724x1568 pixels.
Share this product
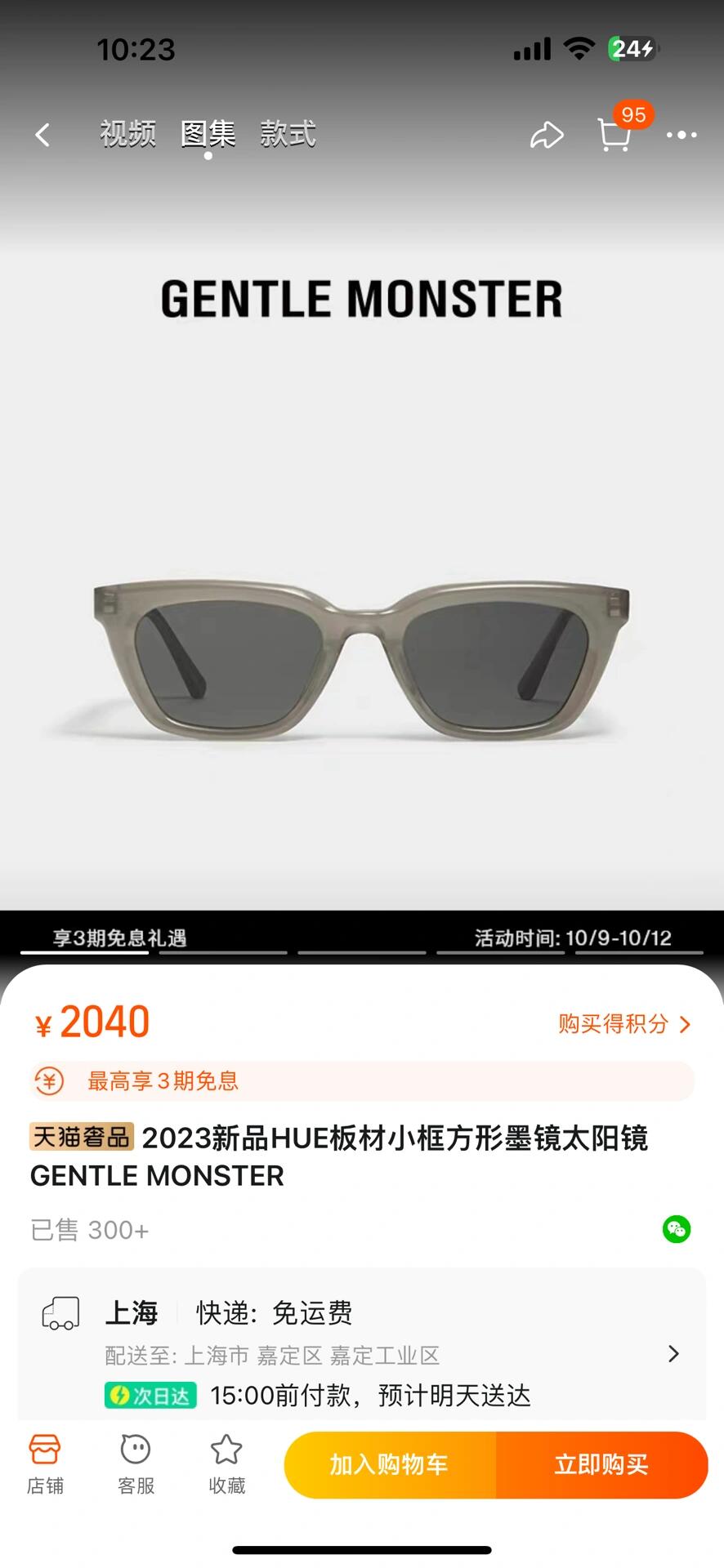547,135
